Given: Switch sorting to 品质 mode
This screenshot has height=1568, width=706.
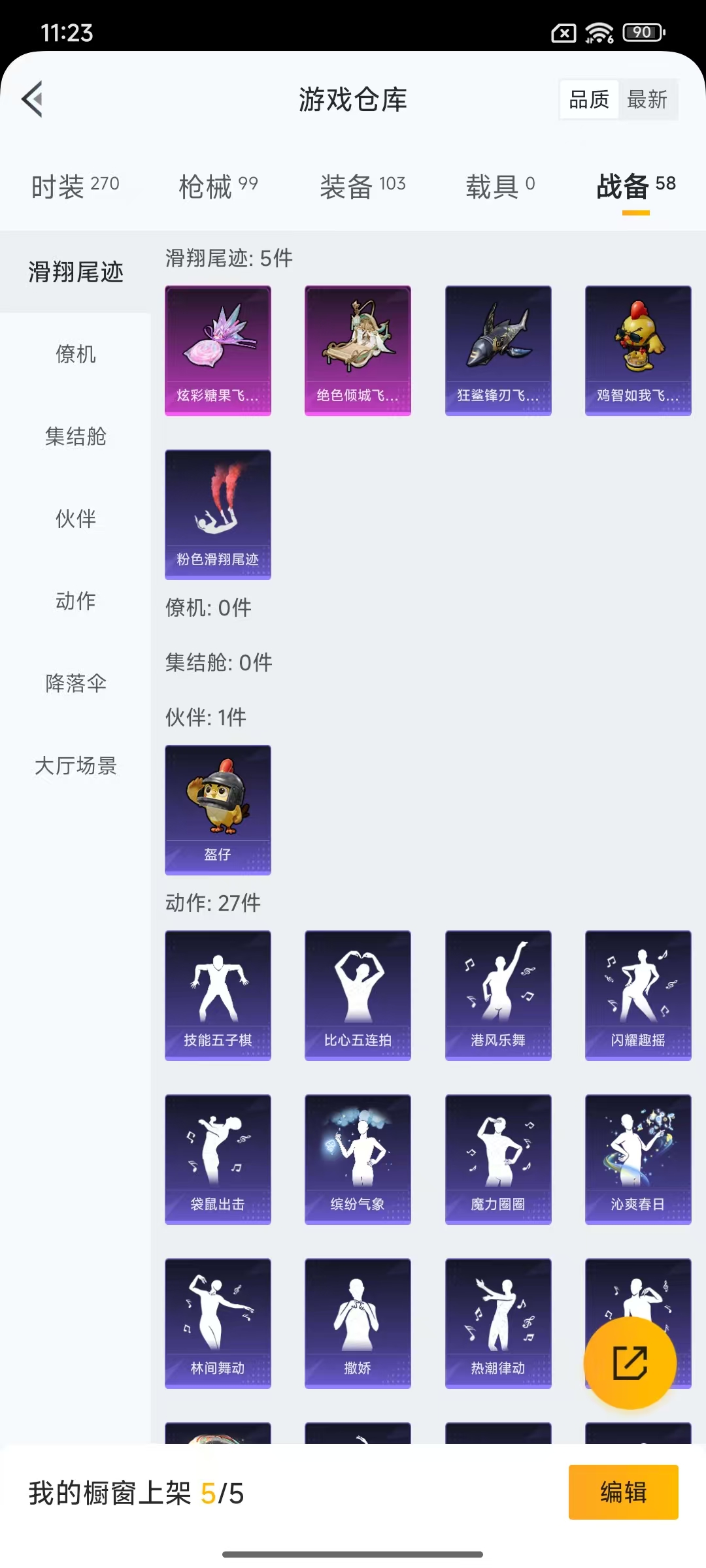Looking at the screenshot, I should pyautogui.click(x=588, y=99).
